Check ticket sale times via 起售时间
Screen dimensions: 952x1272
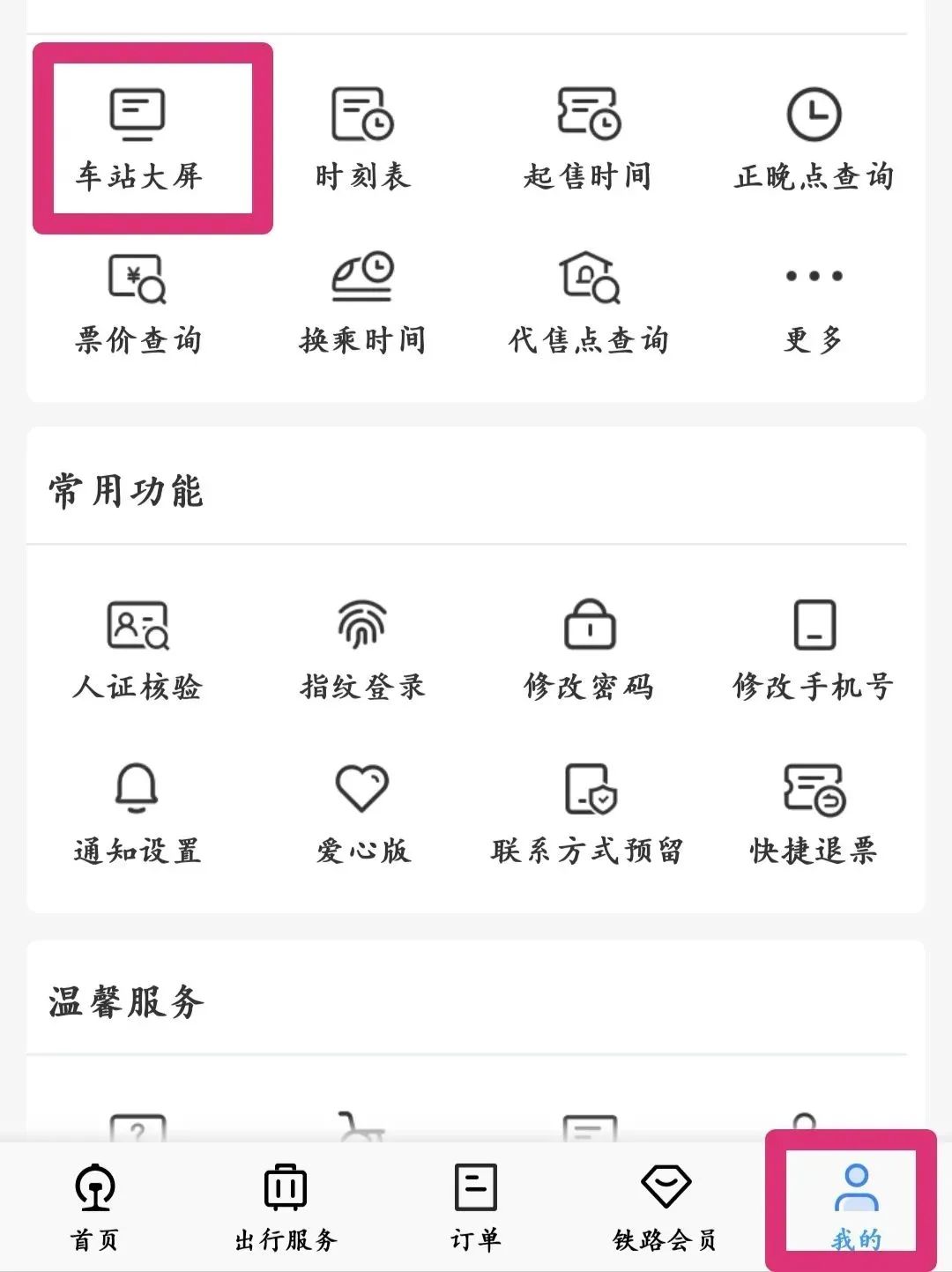pyautogui.click(x=589, y=137)
